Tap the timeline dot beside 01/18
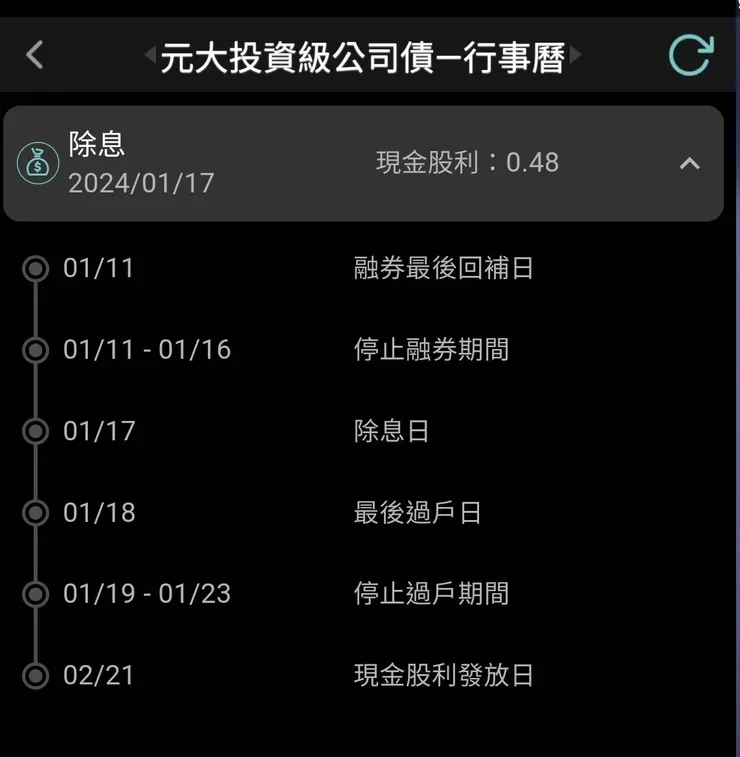 pos(35,512)
